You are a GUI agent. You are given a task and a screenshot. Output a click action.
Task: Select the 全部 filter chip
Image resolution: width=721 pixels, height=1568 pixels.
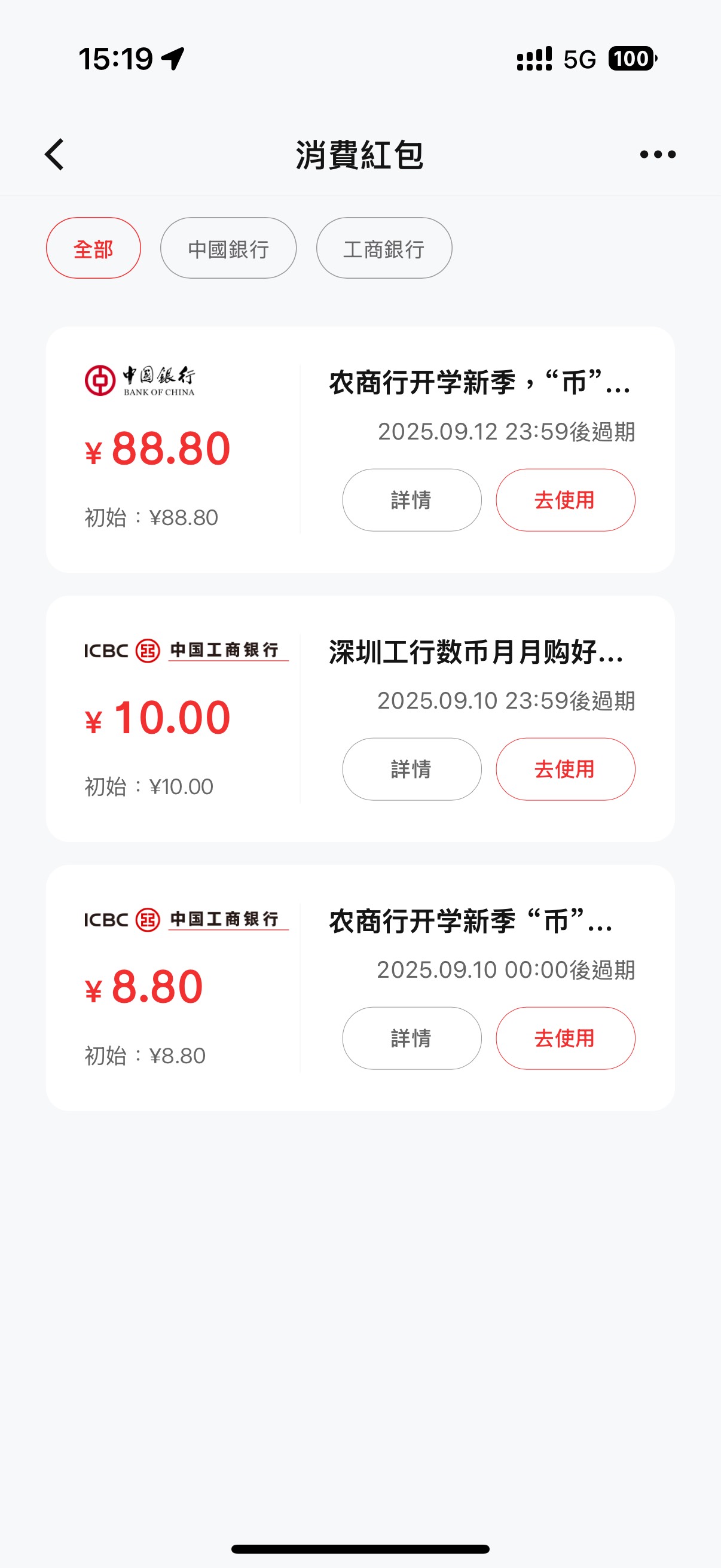[x=93, y=248]
